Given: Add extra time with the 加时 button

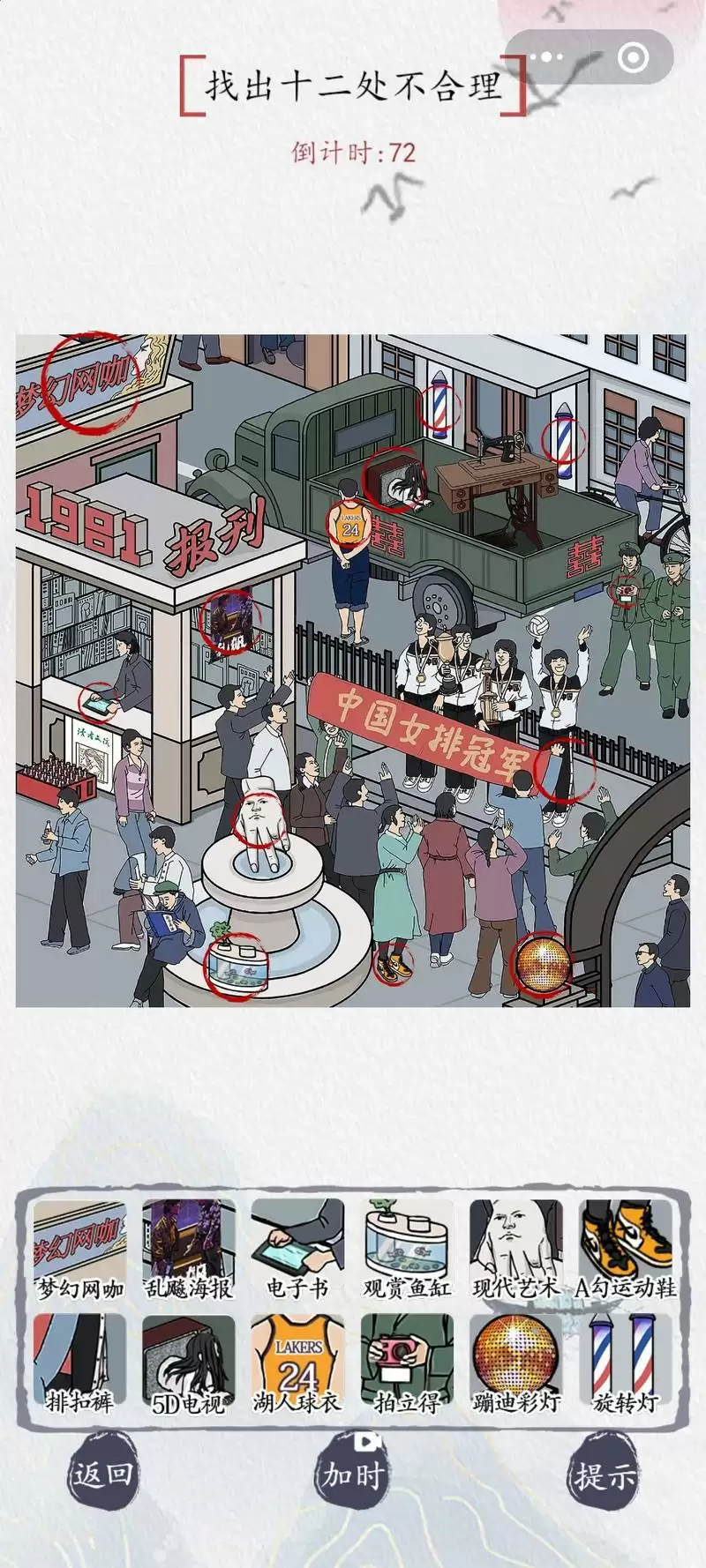Looking at the screenshot, I should coord(351,1475).
